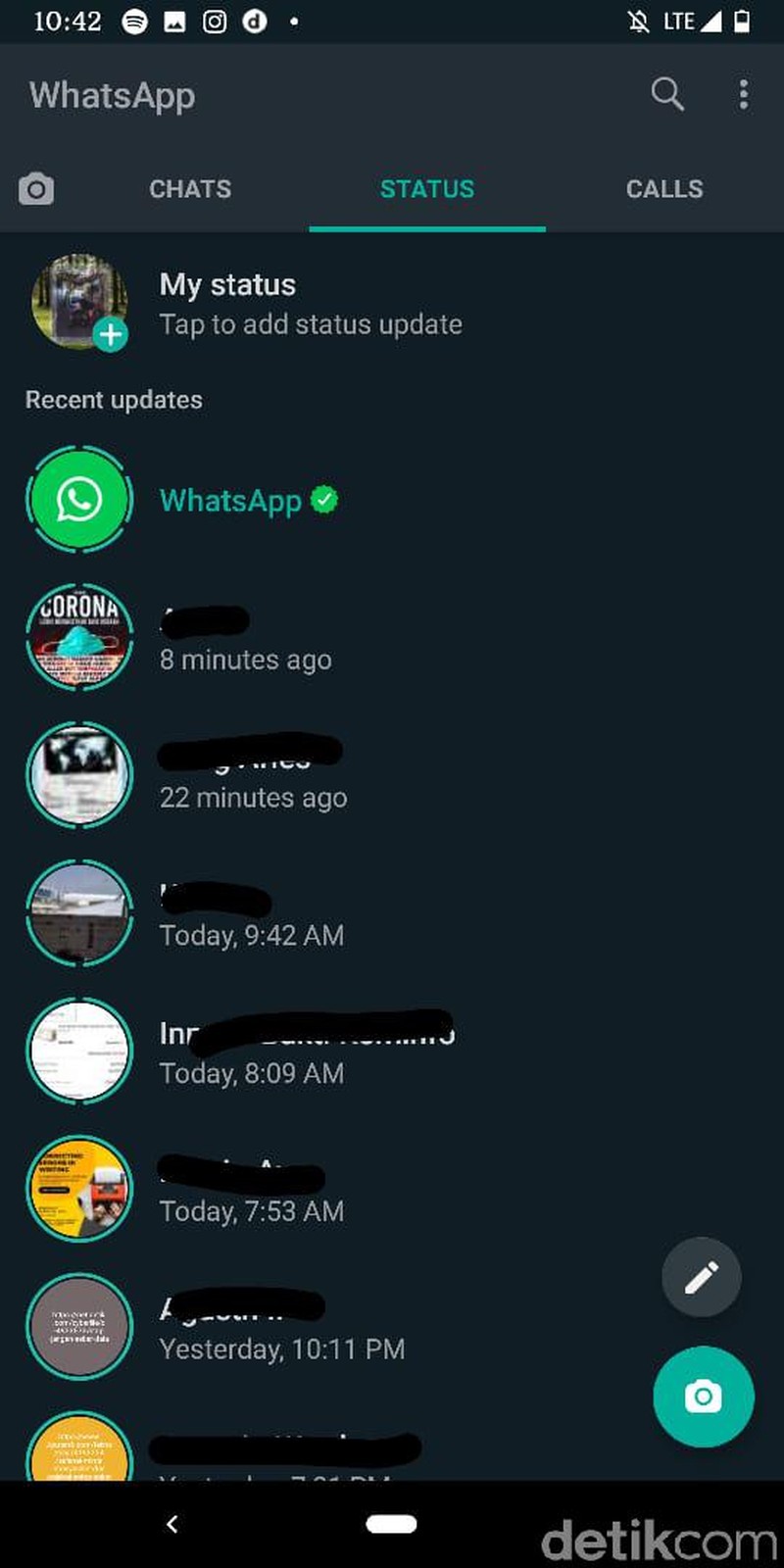Switch to the CALLS tab

664,188
